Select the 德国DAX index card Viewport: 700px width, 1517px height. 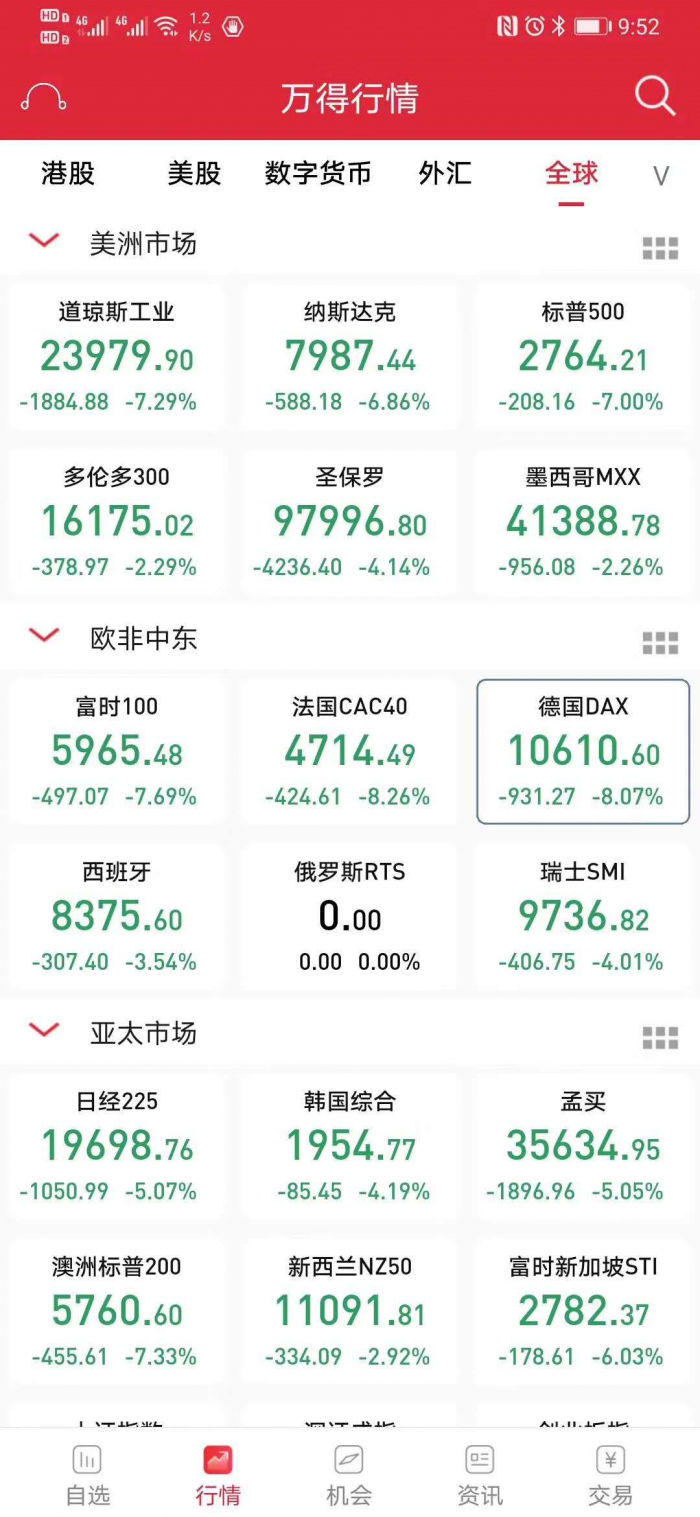(x=583, y=751)
